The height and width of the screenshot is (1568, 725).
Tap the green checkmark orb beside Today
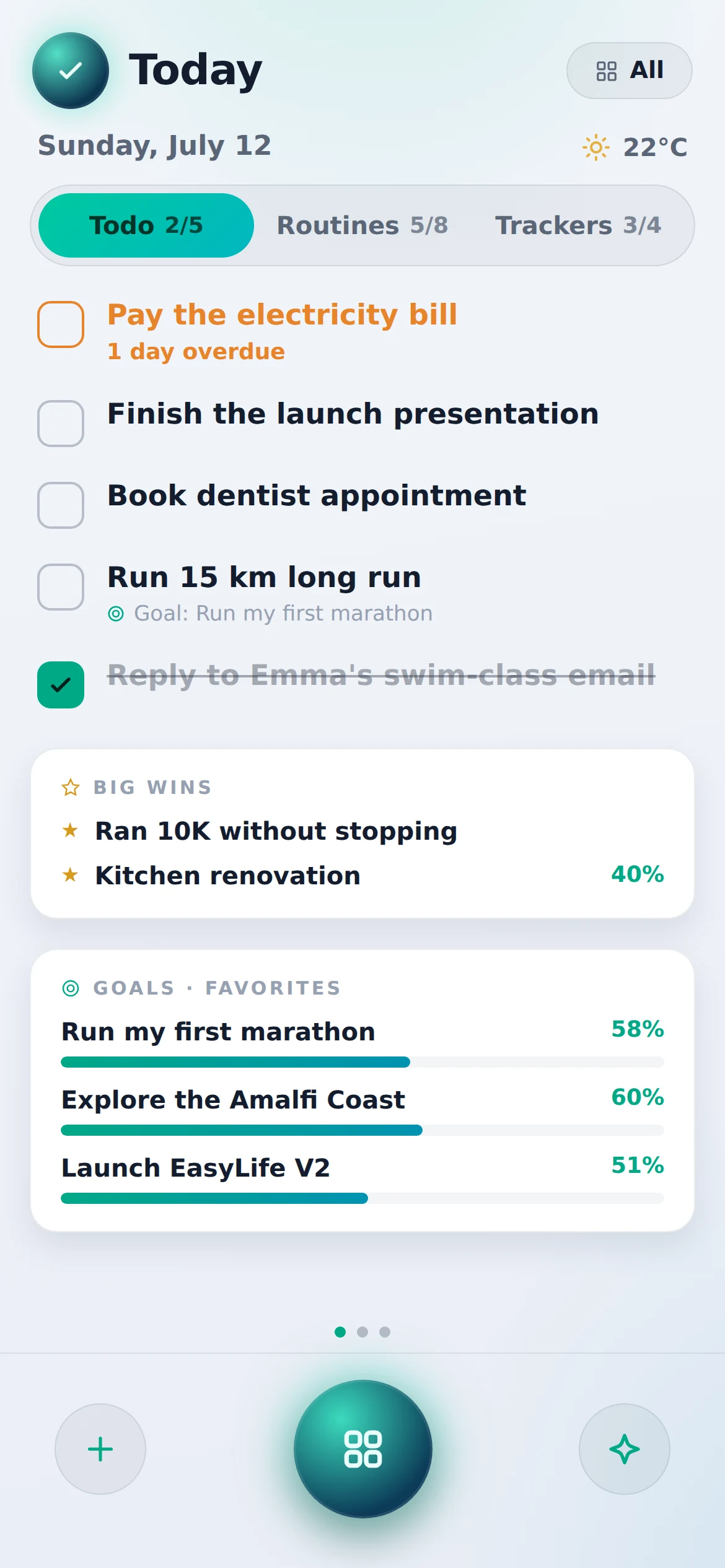coord(71,71)
